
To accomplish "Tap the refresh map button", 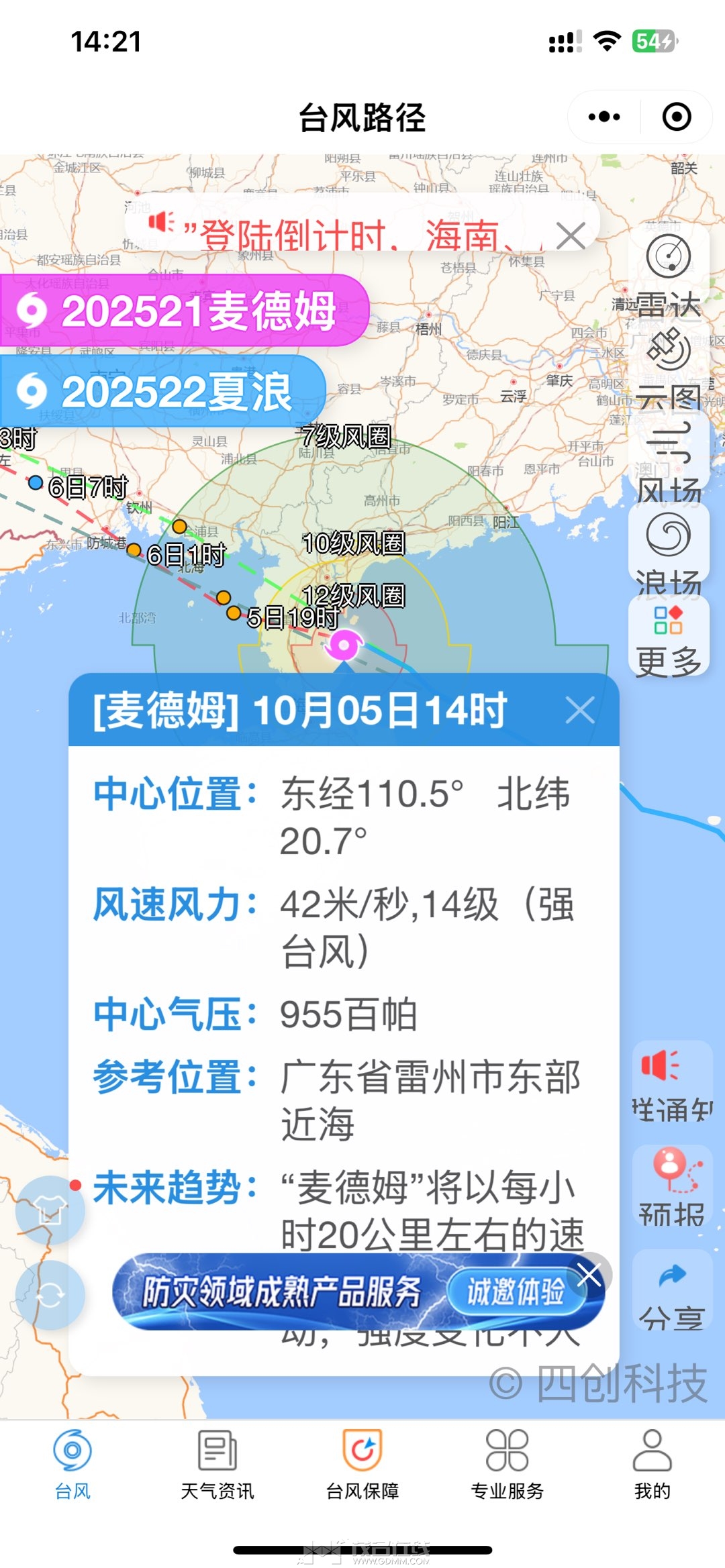I will (x=50, y=1295).
